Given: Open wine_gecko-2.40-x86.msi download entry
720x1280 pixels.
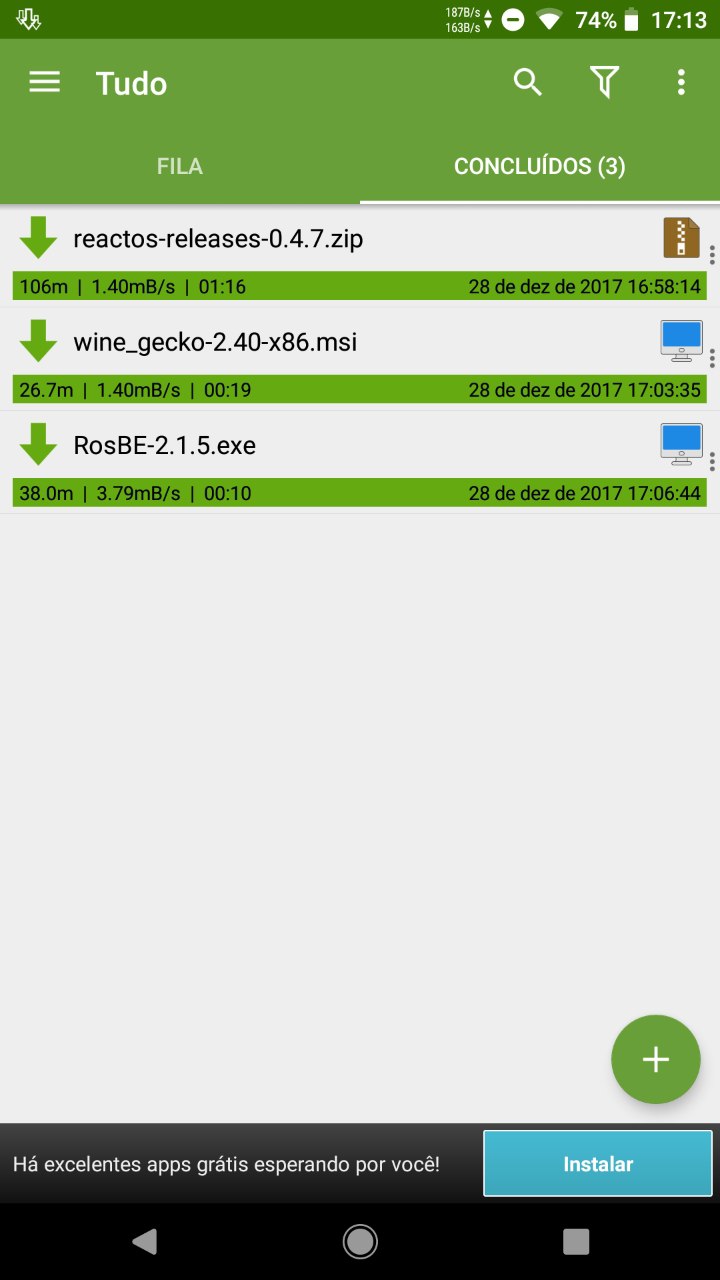Looking at the screenshot, I should pyautogui.click(x=215, y=343).
